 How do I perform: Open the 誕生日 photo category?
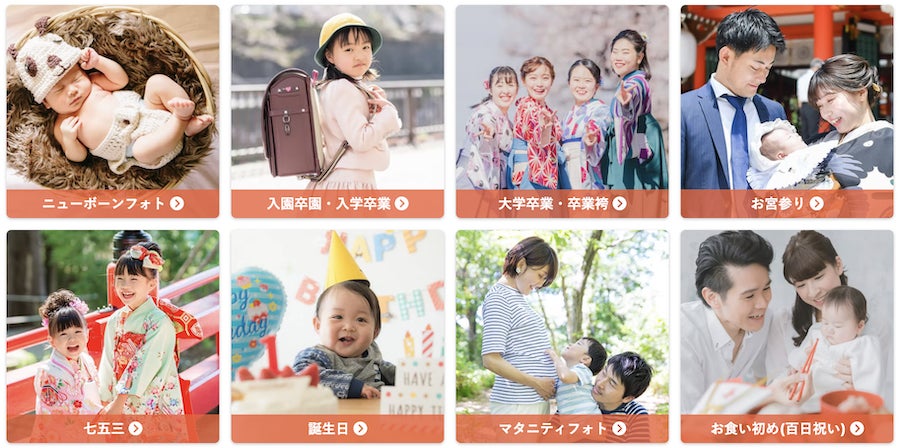[337, 428]
